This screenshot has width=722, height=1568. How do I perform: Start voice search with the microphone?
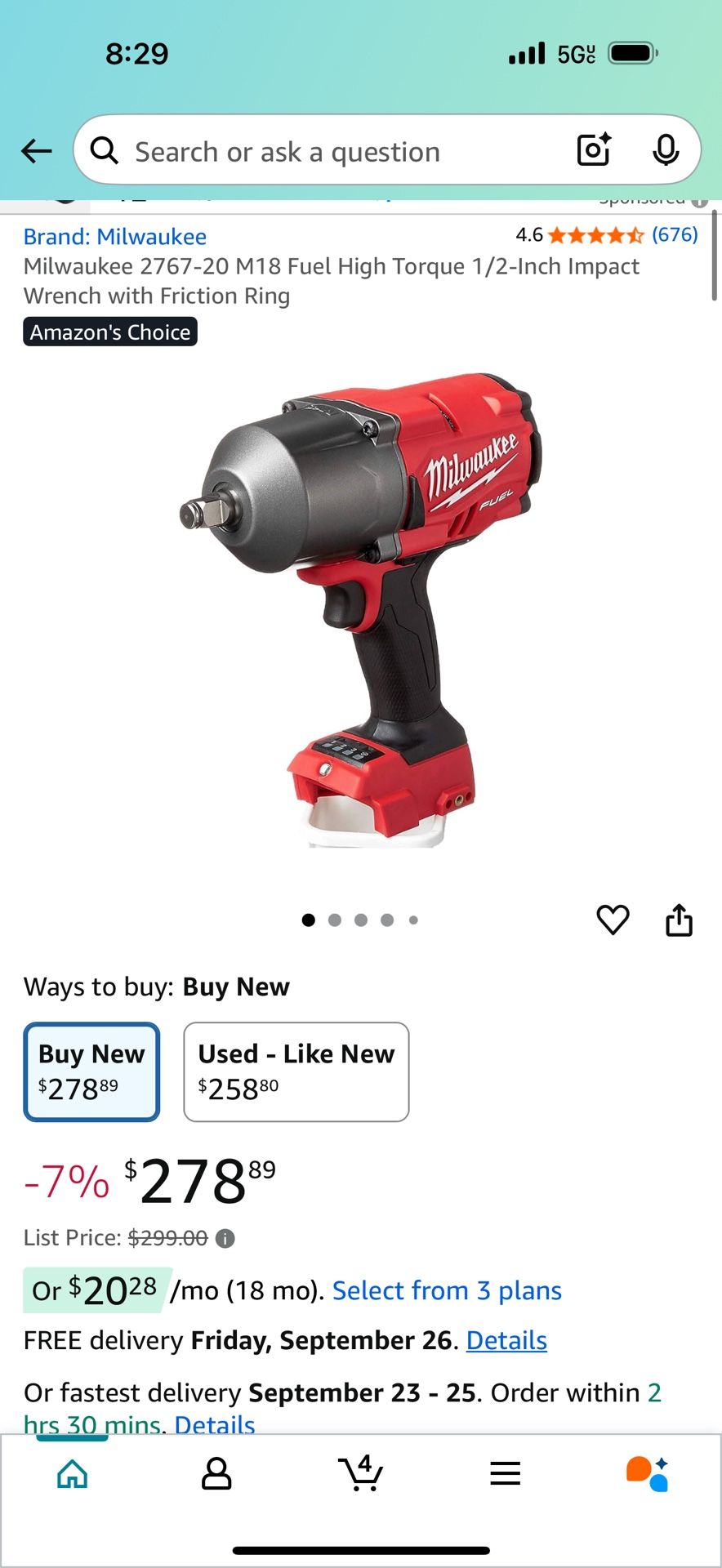point(666,150)
